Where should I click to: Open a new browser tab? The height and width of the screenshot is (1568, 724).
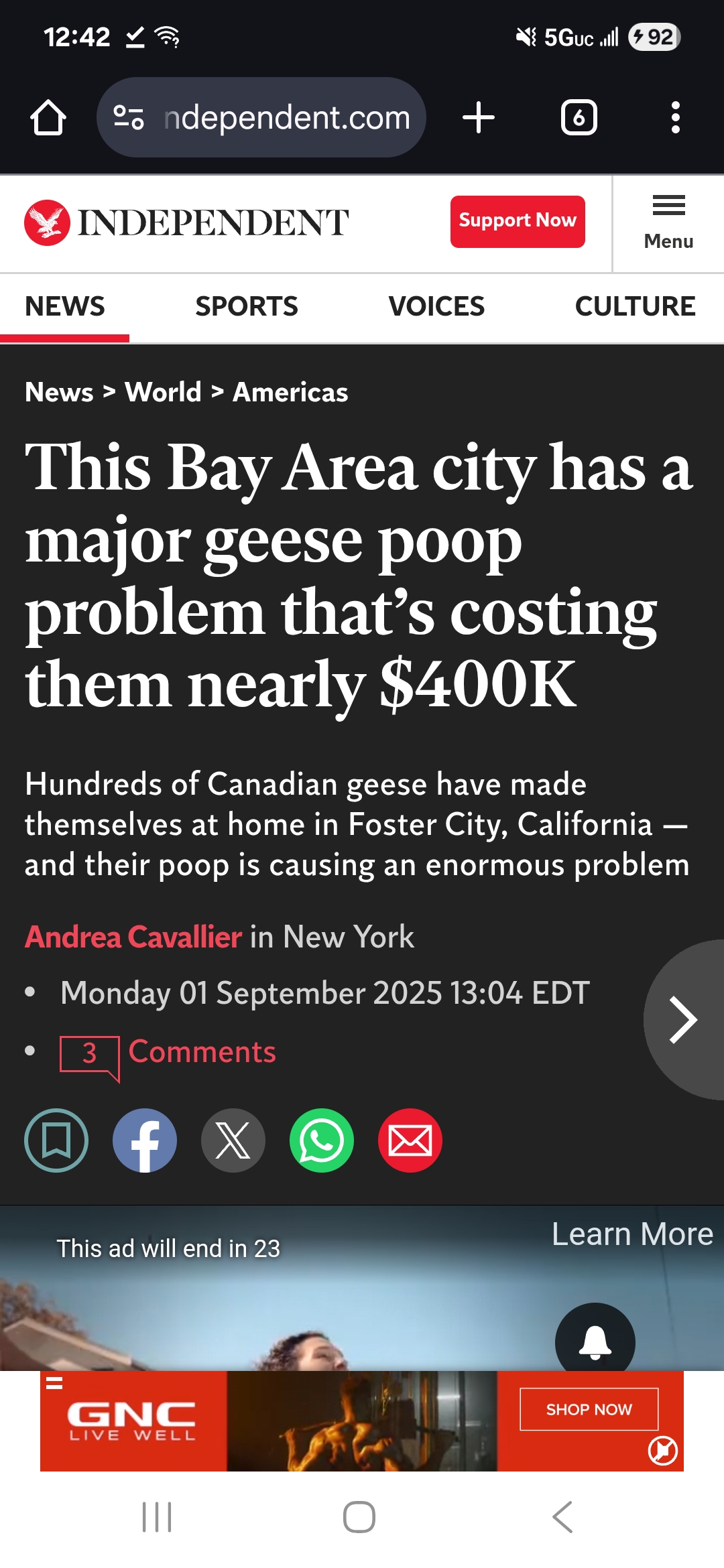(479, 118)
